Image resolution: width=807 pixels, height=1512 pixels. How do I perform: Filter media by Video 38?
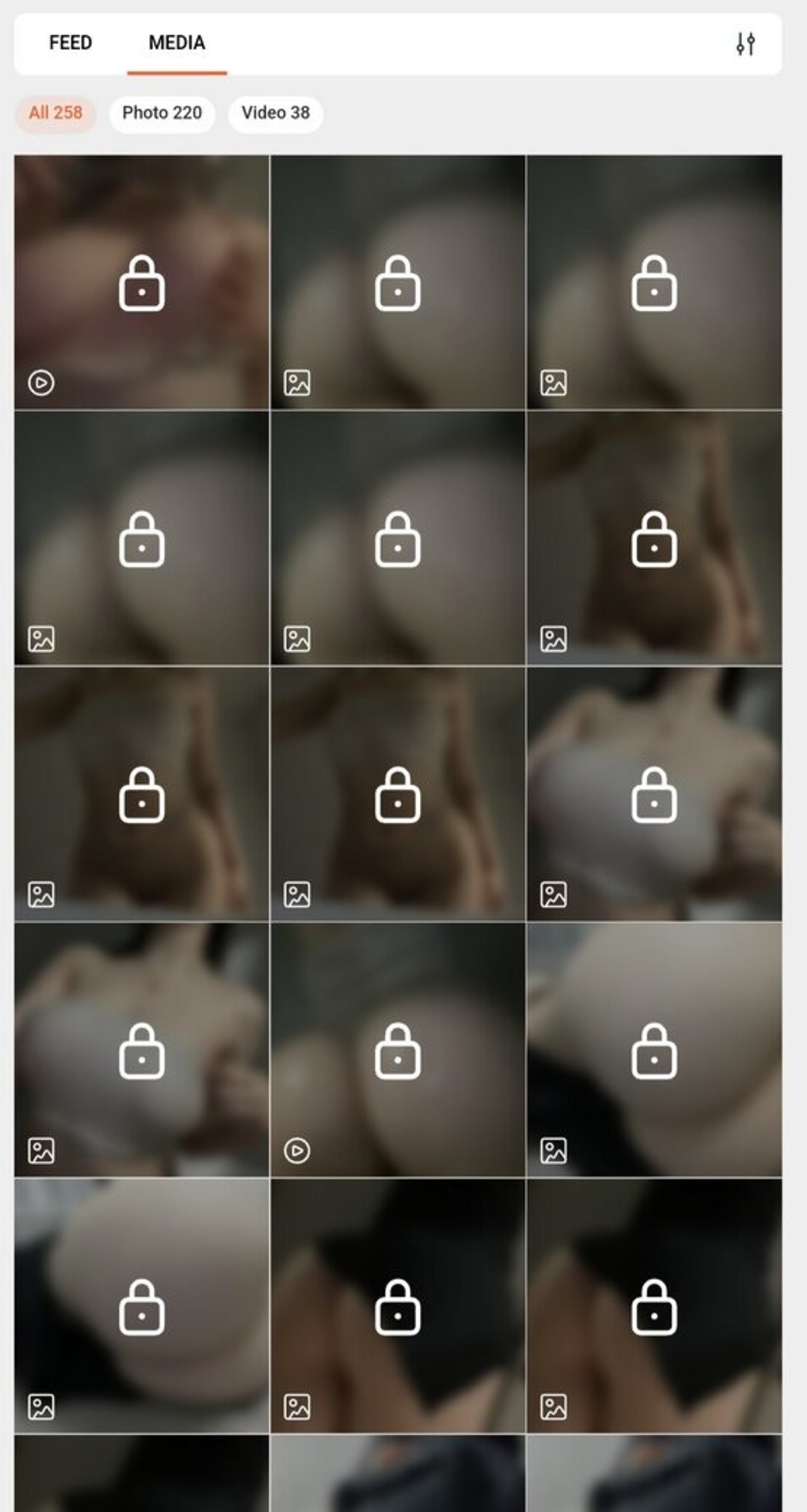tap(275, 113)
